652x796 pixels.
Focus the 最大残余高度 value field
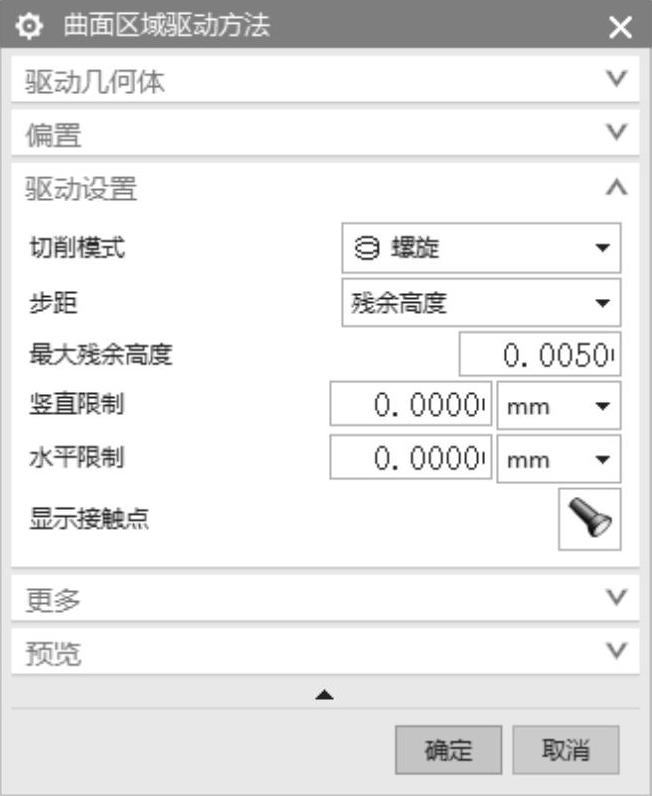click(x=539, y=355)
